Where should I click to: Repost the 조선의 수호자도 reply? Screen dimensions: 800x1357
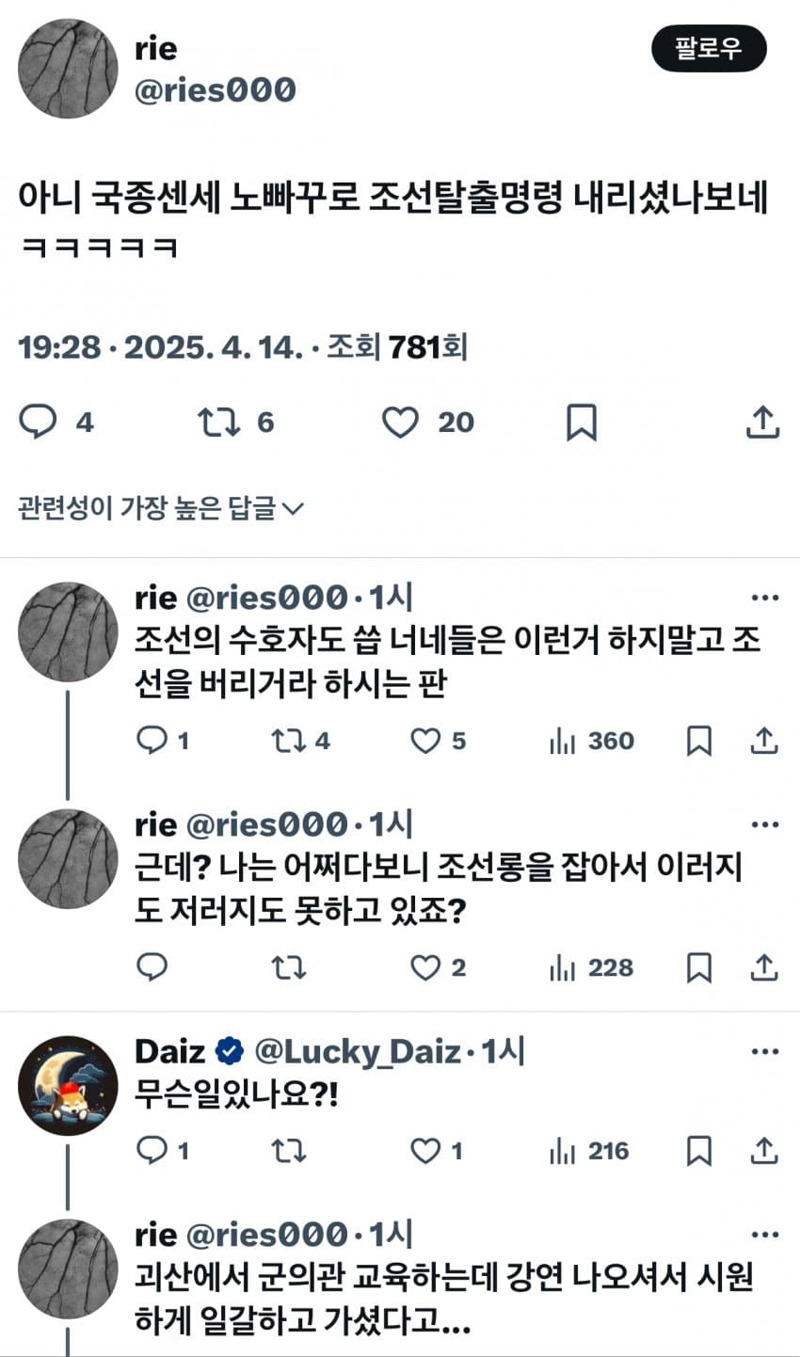pyautogui.click(x=301, y=741)
